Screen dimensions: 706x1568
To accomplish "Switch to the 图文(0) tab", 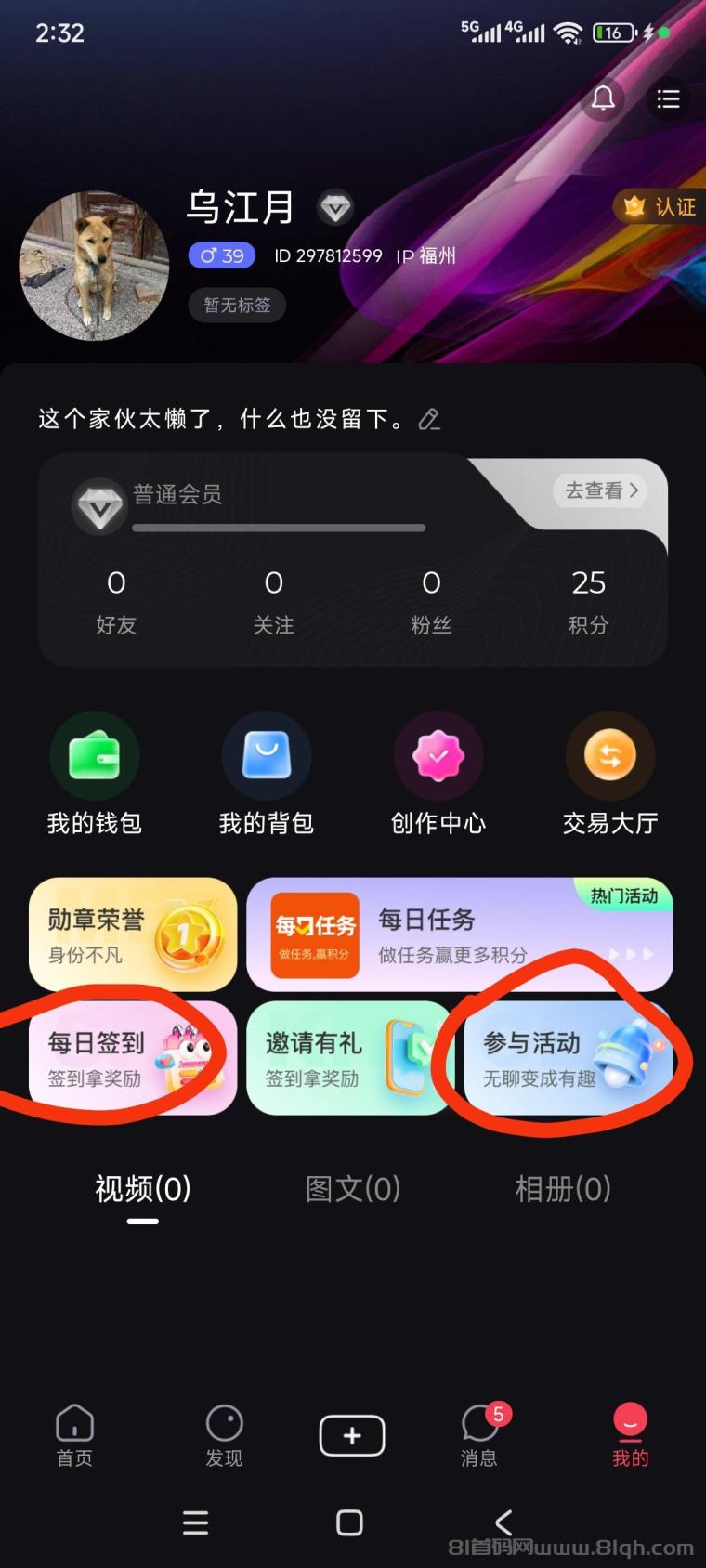I will click(x=353, y=1189).
